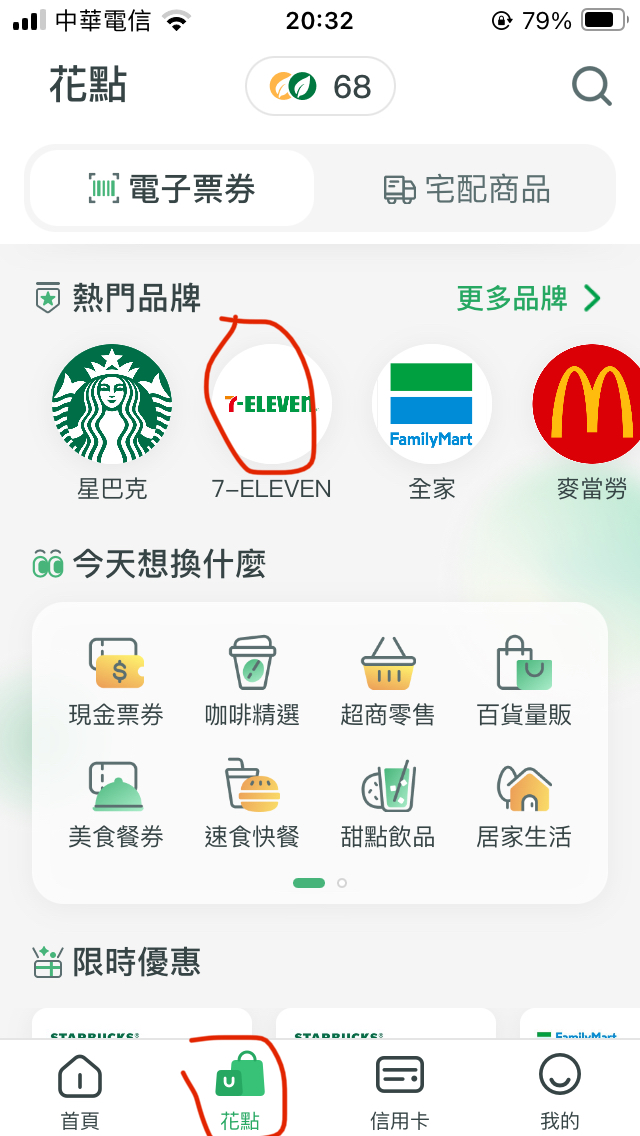Select the 咖啡精選 category

252,680
